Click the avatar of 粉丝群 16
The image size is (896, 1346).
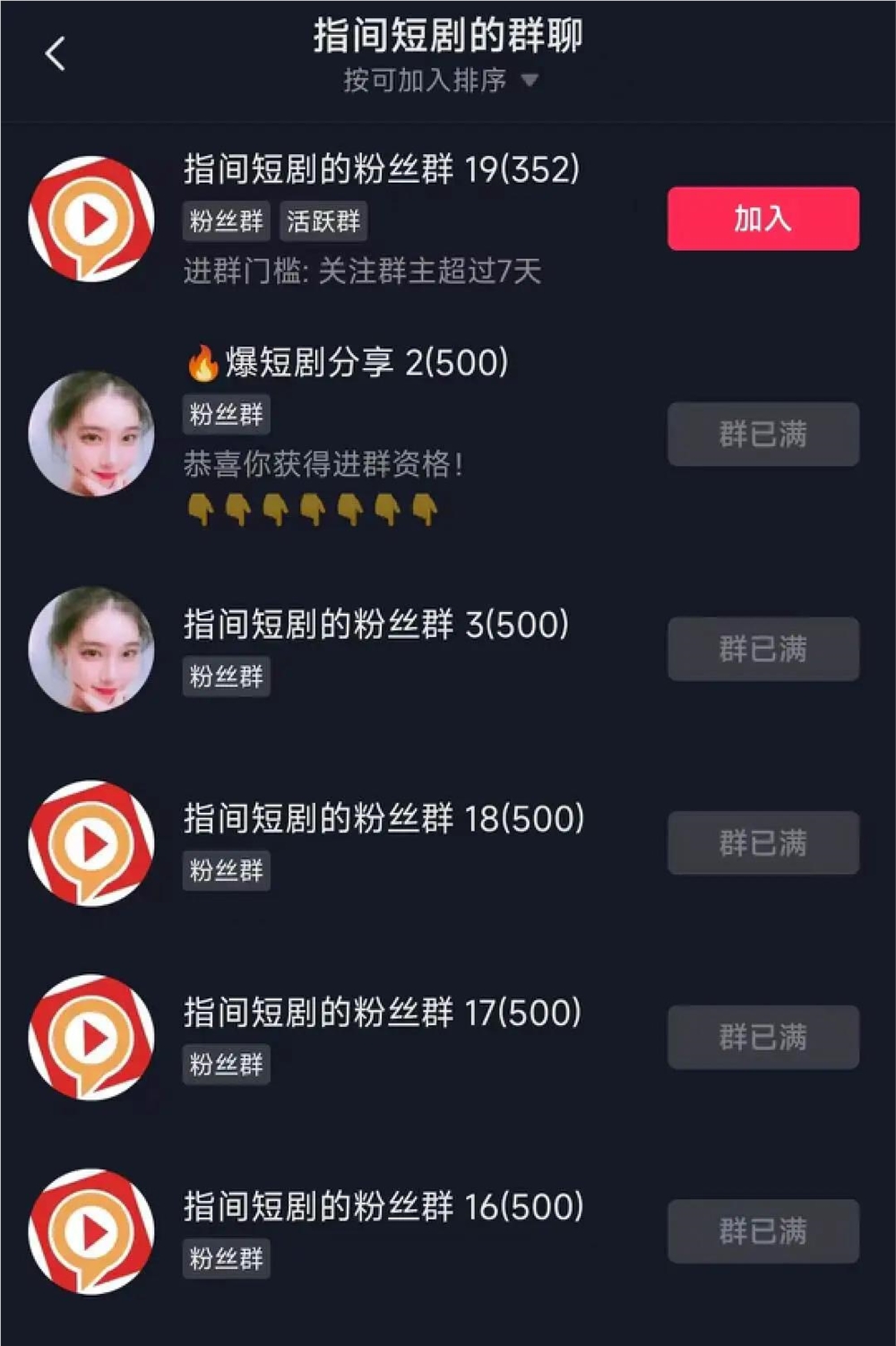pyautogui.click(x=91, y=1230)
